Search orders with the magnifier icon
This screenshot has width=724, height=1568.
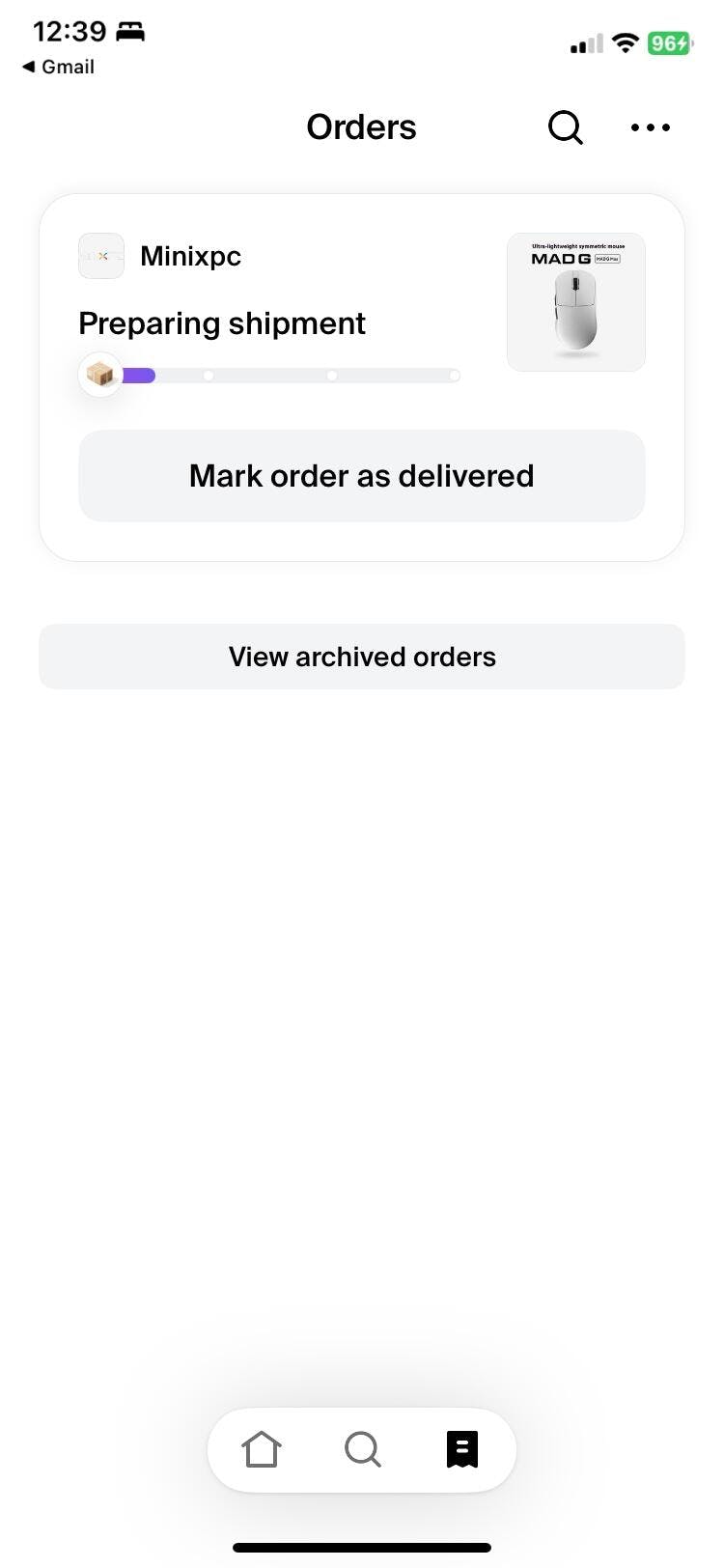[x=565, y=127]
